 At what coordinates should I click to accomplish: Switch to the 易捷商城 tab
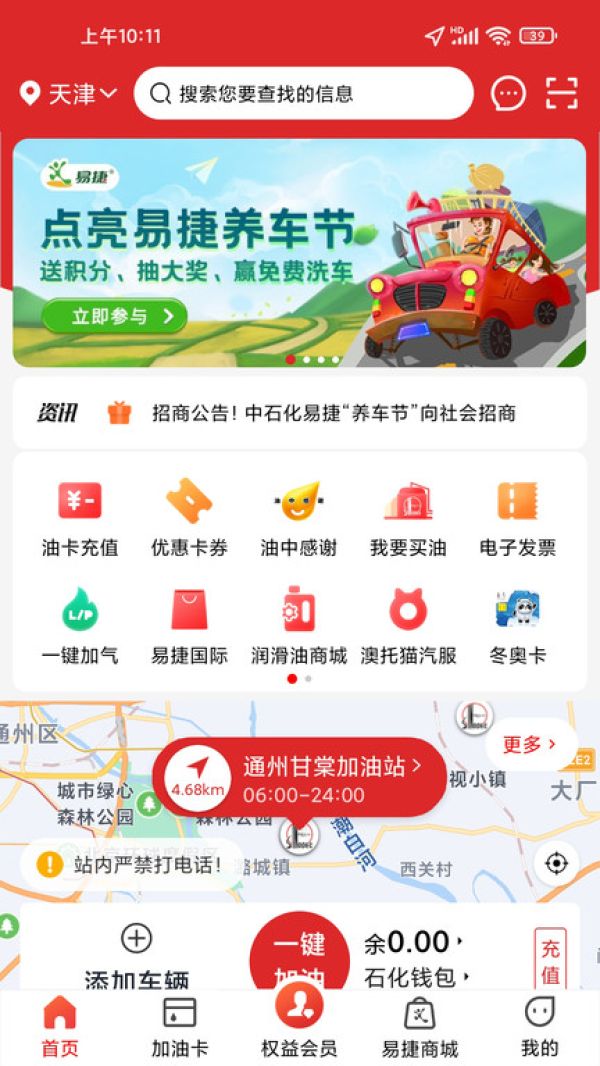pos(420,1027)
